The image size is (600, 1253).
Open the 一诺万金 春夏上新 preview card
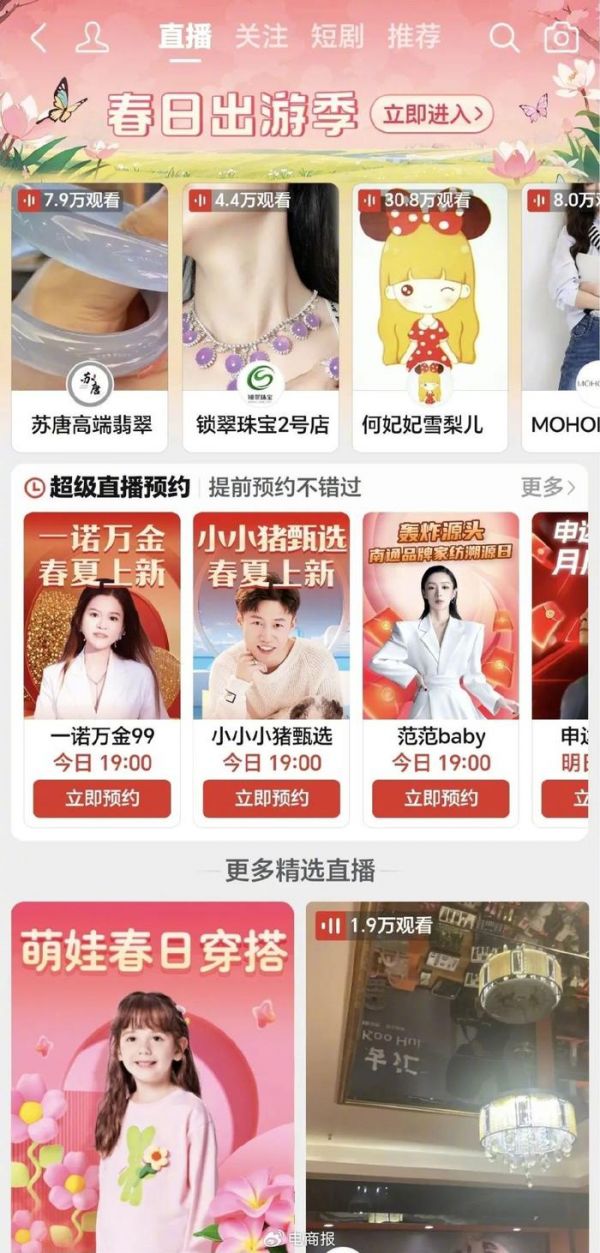click(x=102, y=615)
